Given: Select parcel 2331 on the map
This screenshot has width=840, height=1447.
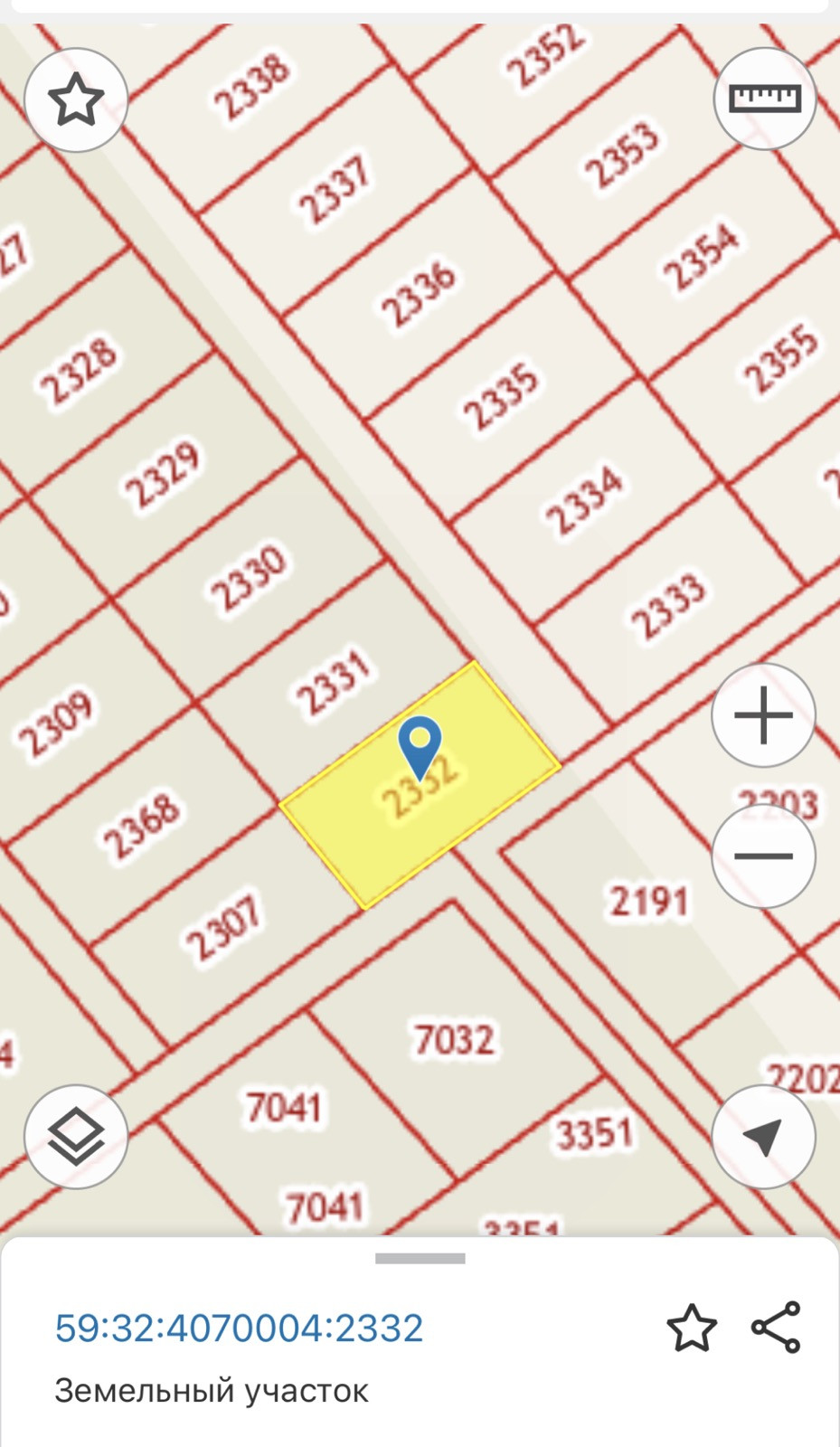Looking at the screenshot, I should (334, 680).
